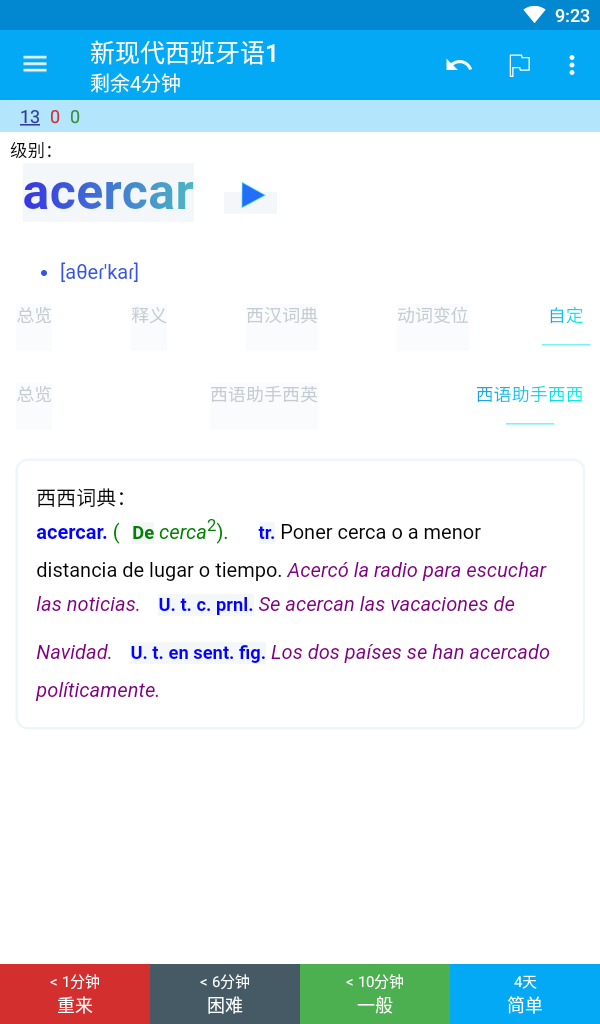This screenshot has width=600, height=1024.
Task: Open the overflow menu
Action: pos(572,65)
